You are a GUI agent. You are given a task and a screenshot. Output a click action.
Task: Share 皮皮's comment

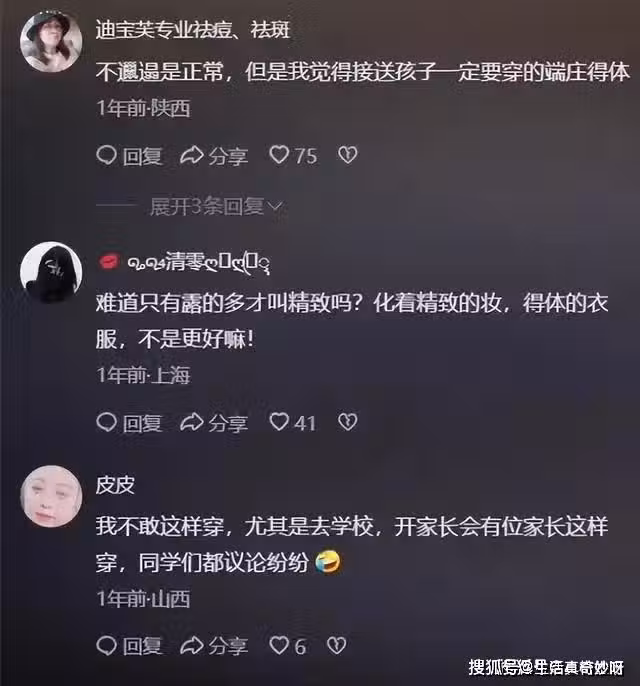click(x=213, y=646)
